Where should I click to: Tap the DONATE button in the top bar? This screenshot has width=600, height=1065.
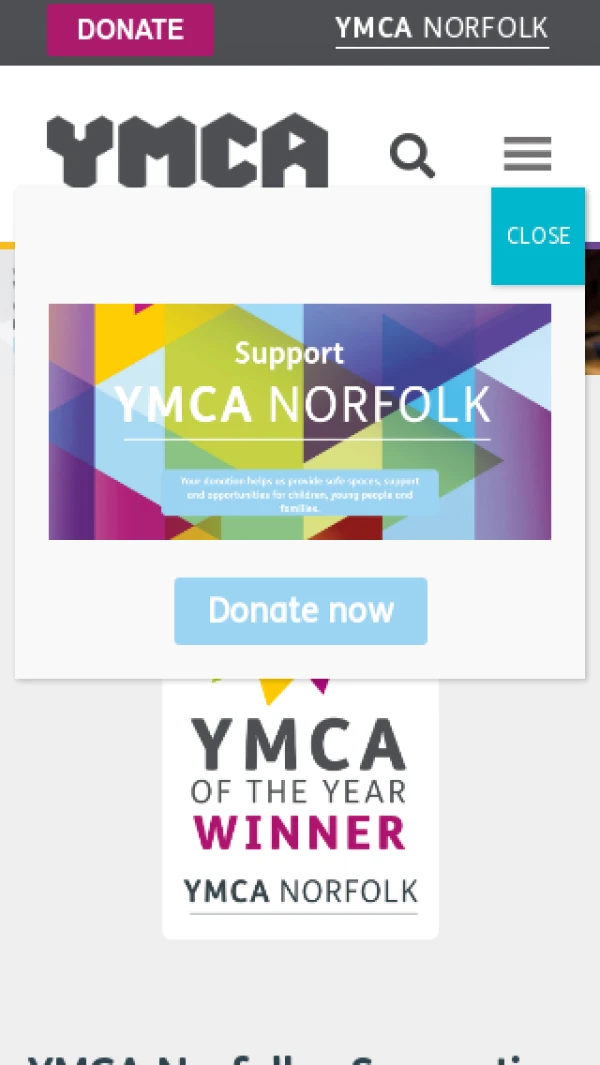coord(130,29)
